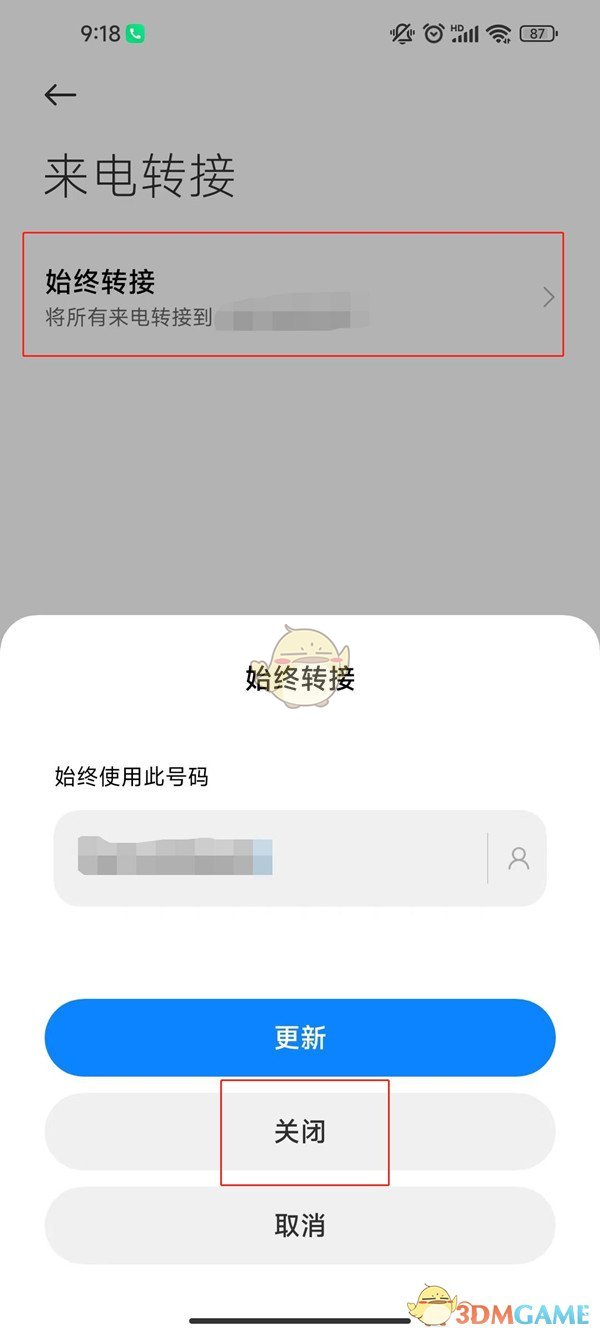Viewport: 600px width, 1333px height.
Task: Pick a number using the contacts icon
Action: [x=518, y=858]
